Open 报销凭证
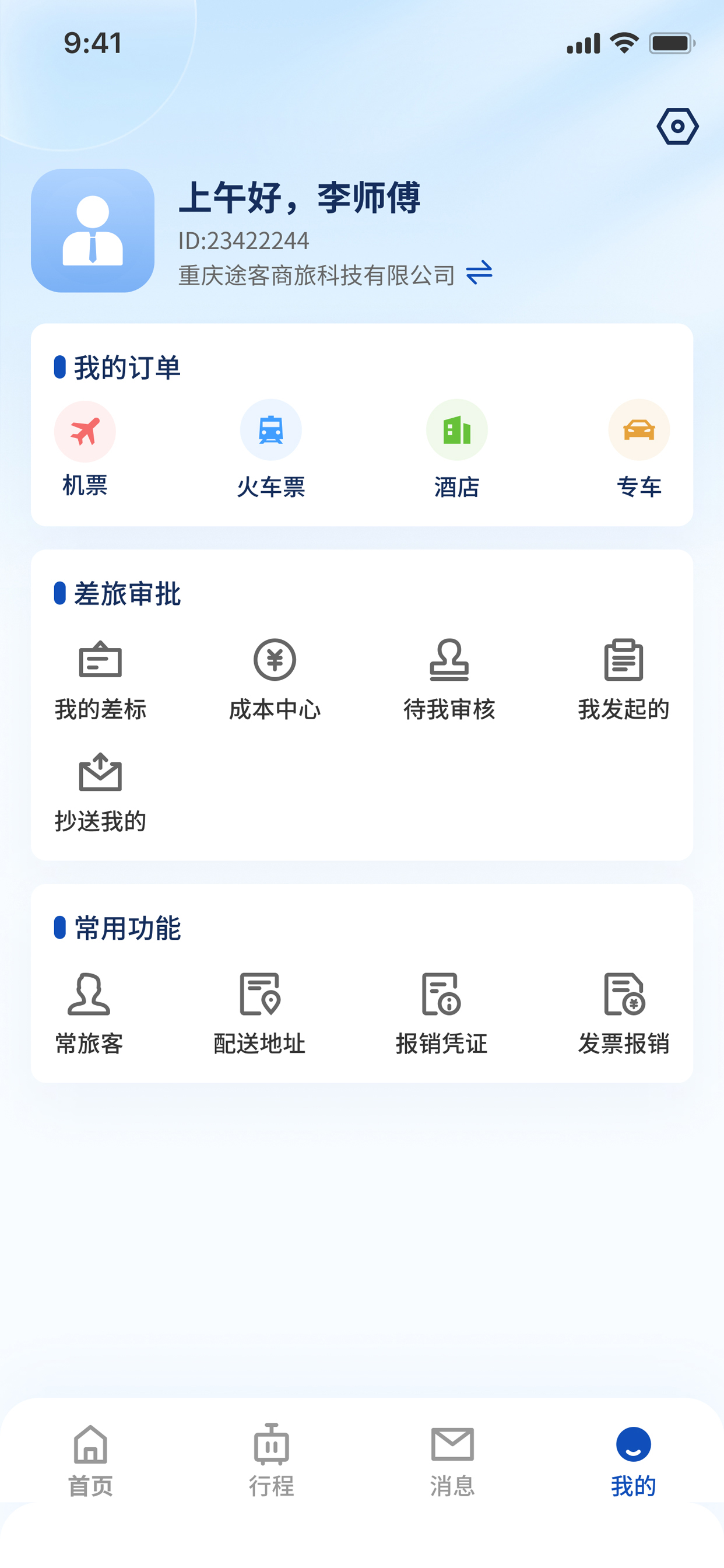This screenshot has height=1568, width=724. 442,1014
